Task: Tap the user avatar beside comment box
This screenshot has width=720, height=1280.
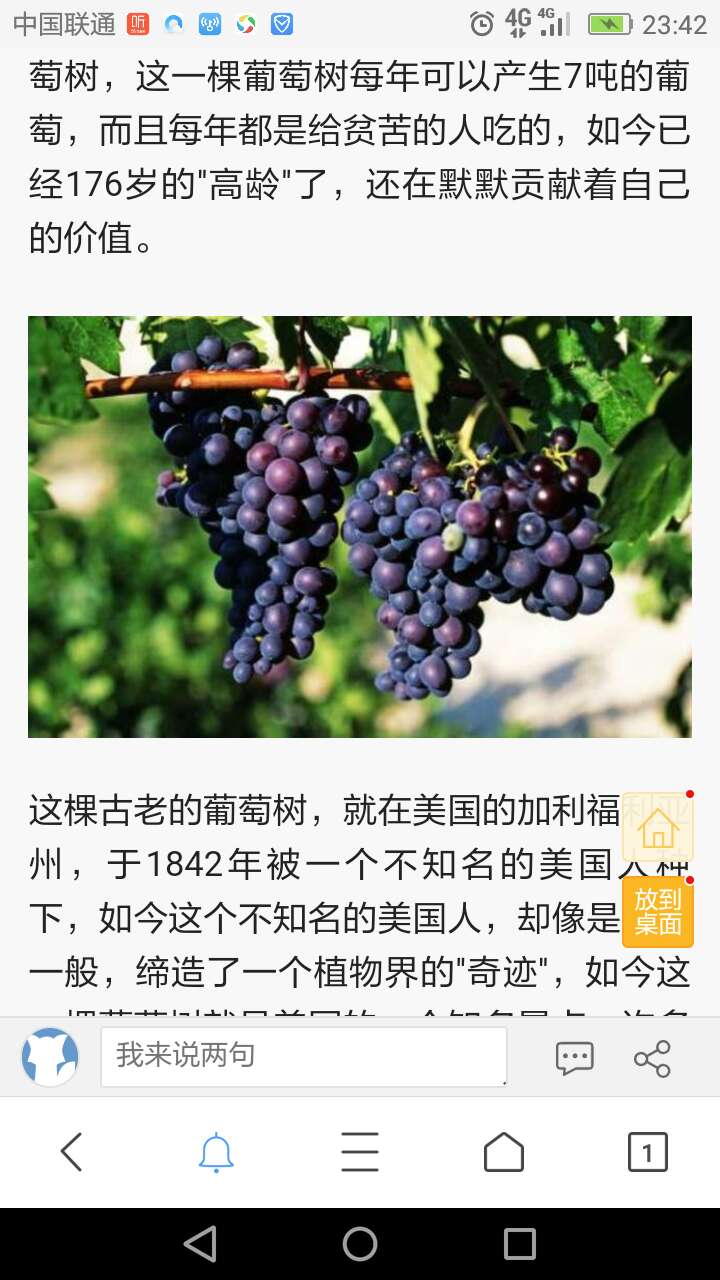Action: point(50,1057)
